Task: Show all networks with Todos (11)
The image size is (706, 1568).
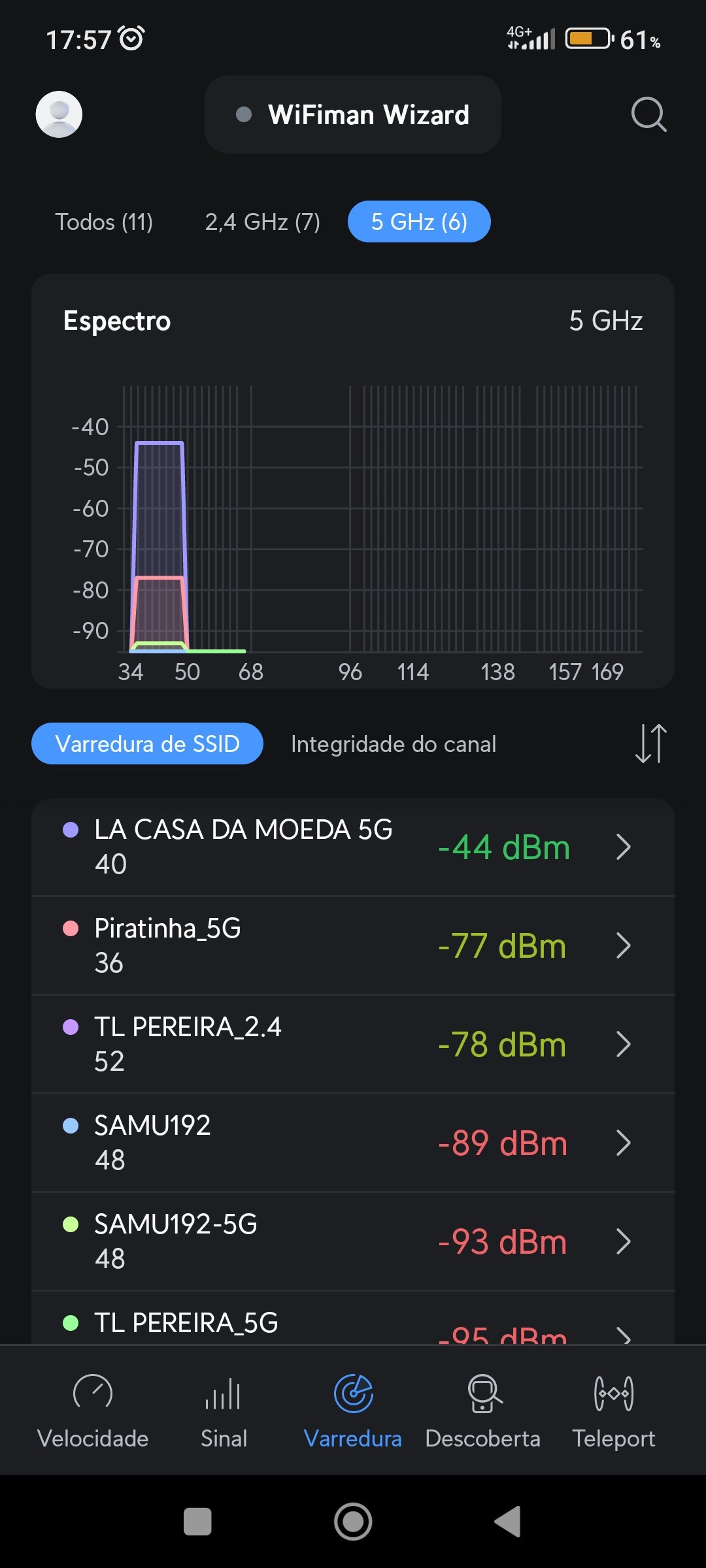Action: click(104, 222)
